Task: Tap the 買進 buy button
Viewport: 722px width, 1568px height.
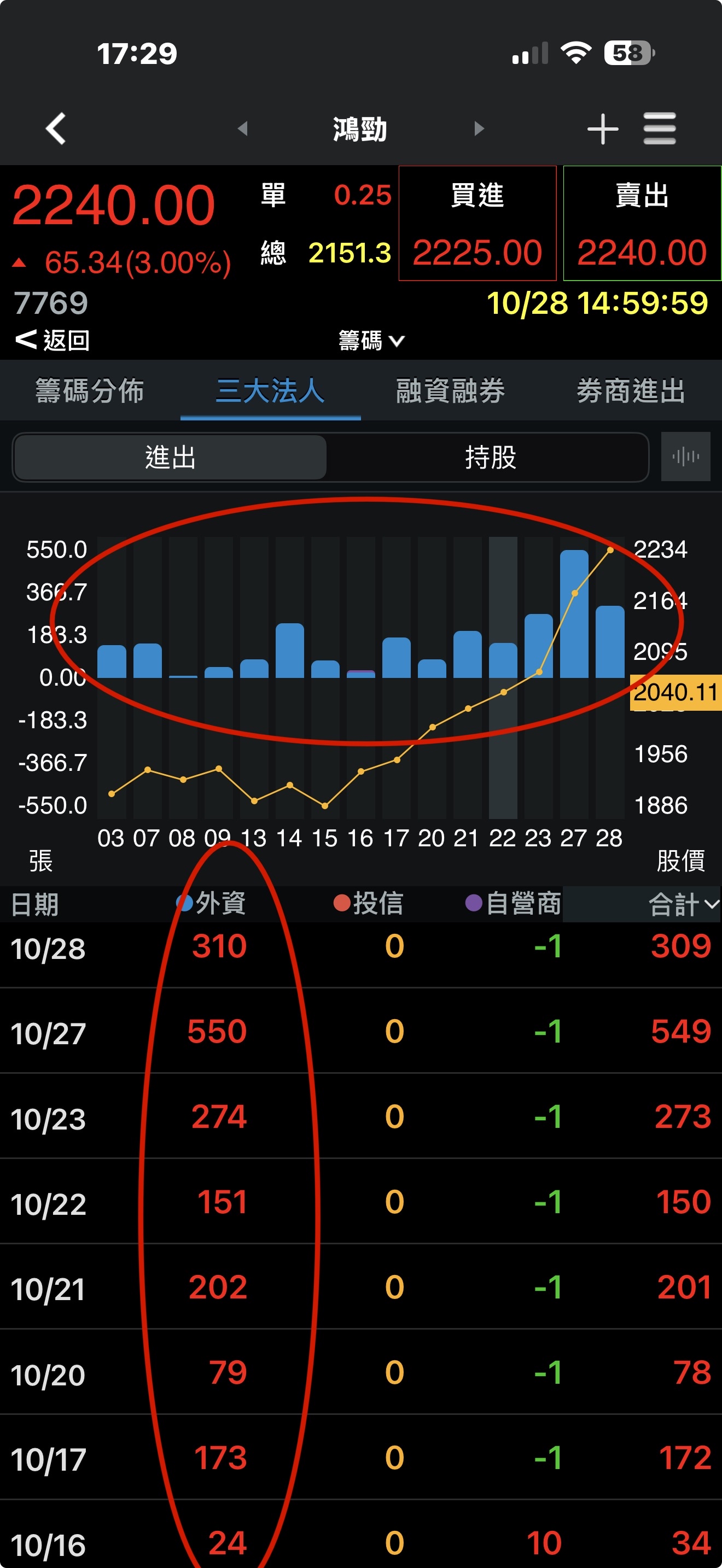Action: (478, 224)
